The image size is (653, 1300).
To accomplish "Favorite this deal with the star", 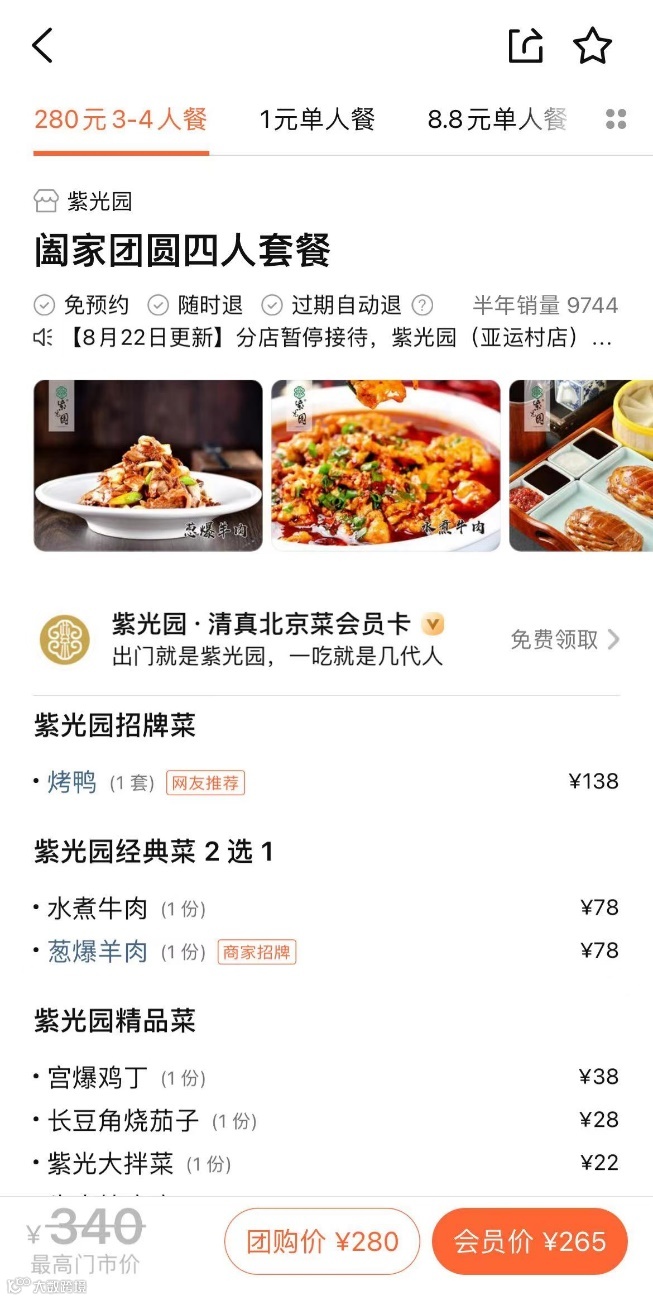I will pos(592,46).
